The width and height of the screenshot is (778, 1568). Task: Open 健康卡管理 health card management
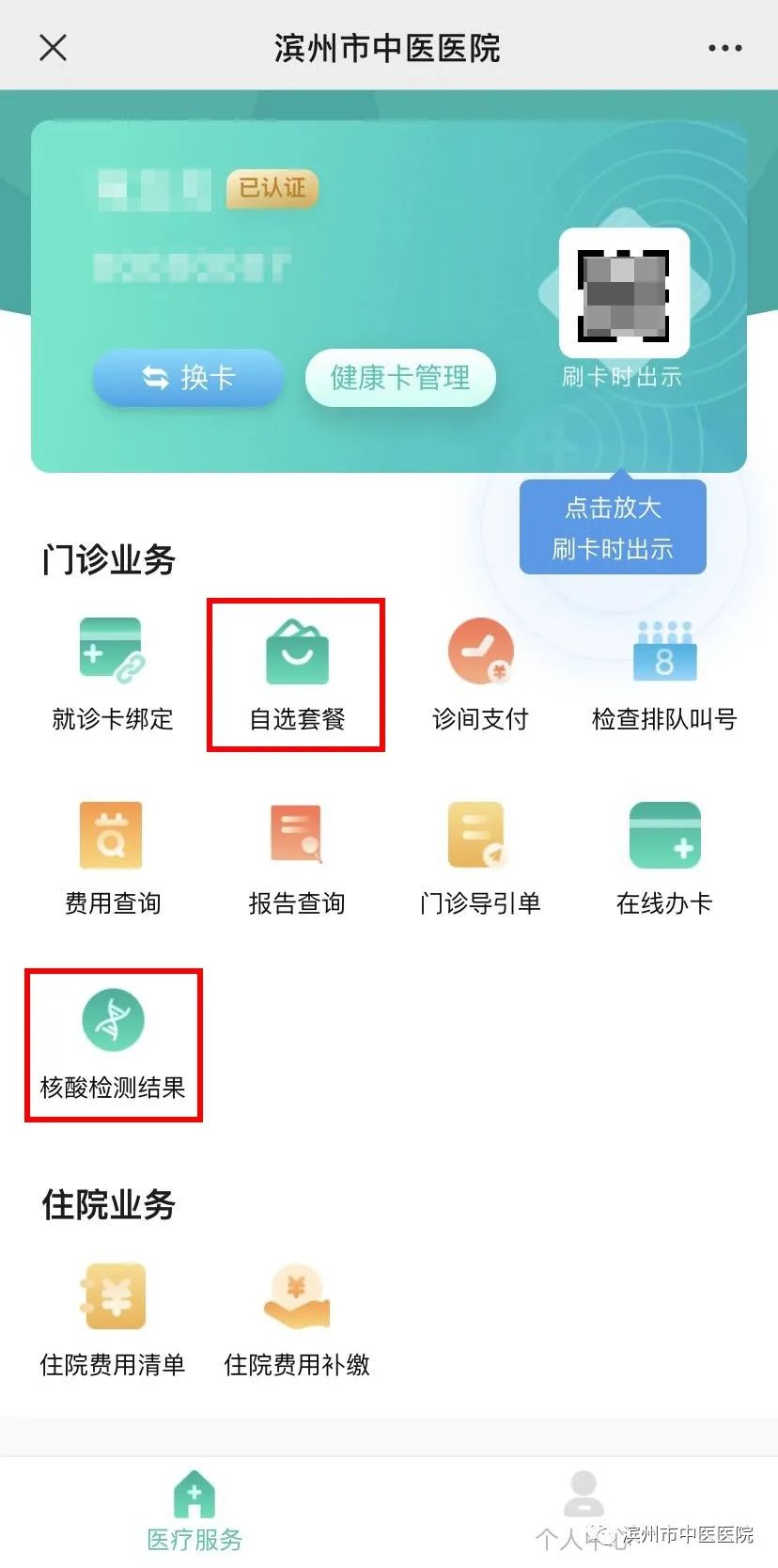tap(400, 378)
